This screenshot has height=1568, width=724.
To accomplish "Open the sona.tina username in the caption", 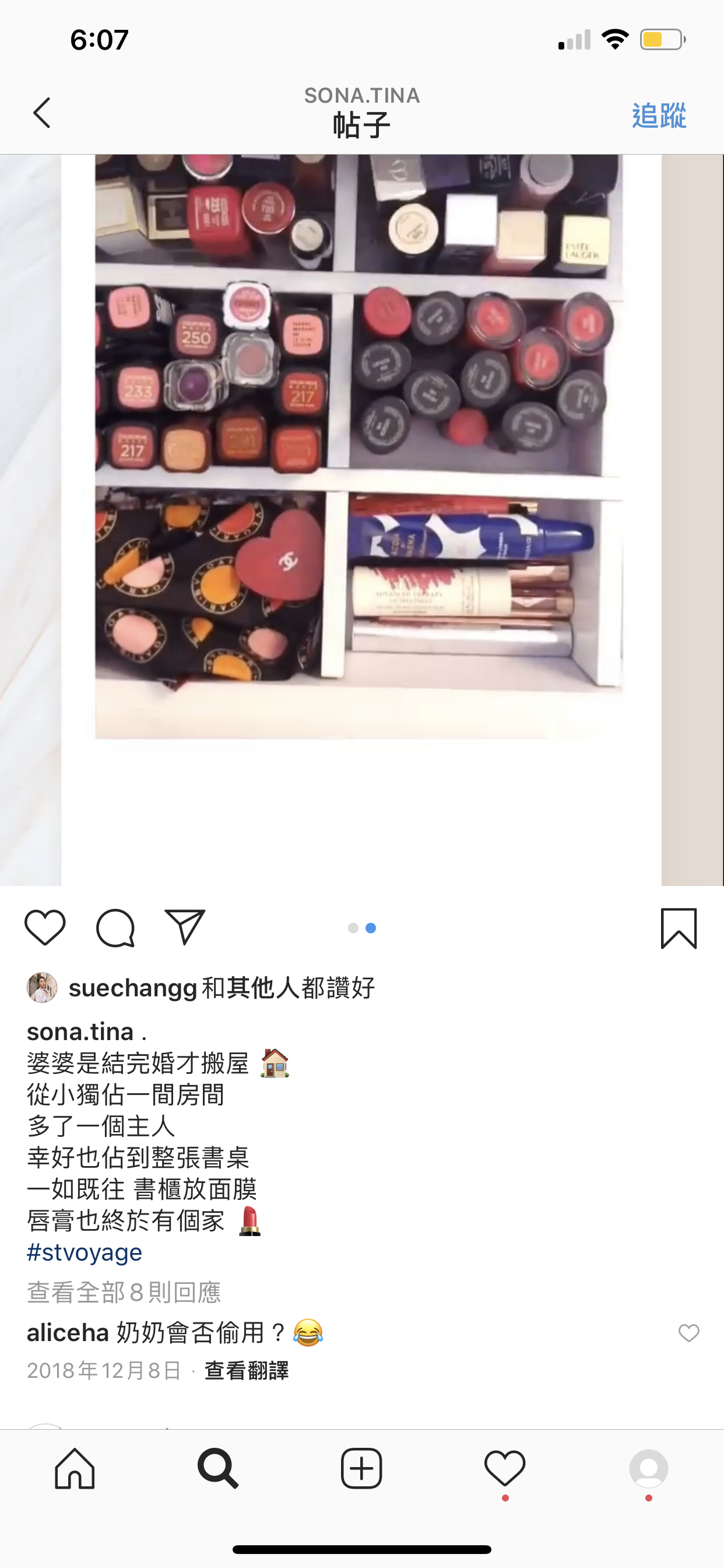I will coord(80,1032).
